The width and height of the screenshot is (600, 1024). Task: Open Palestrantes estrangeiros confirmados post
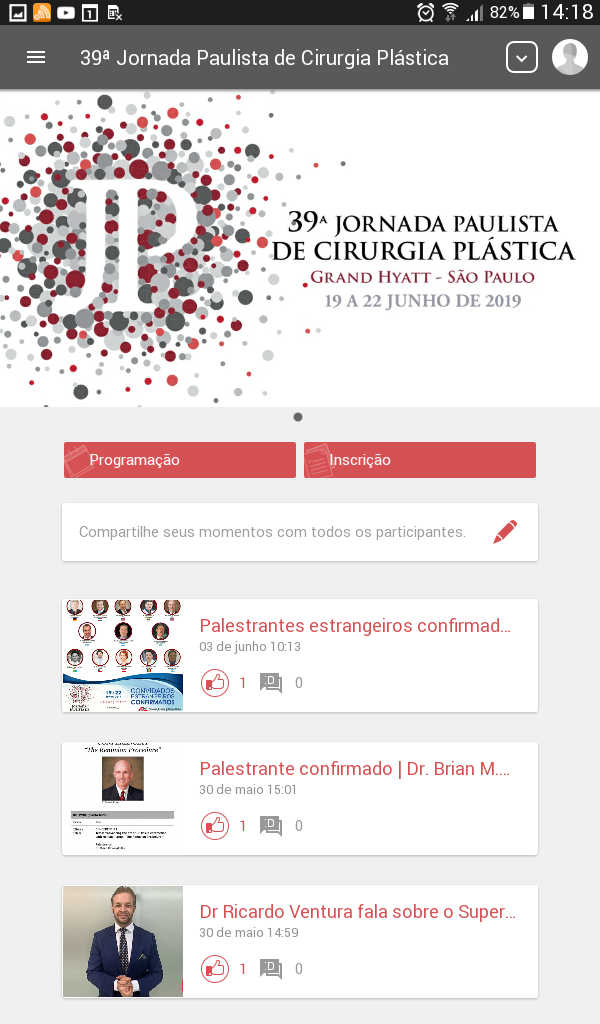(x=355, y=626)
